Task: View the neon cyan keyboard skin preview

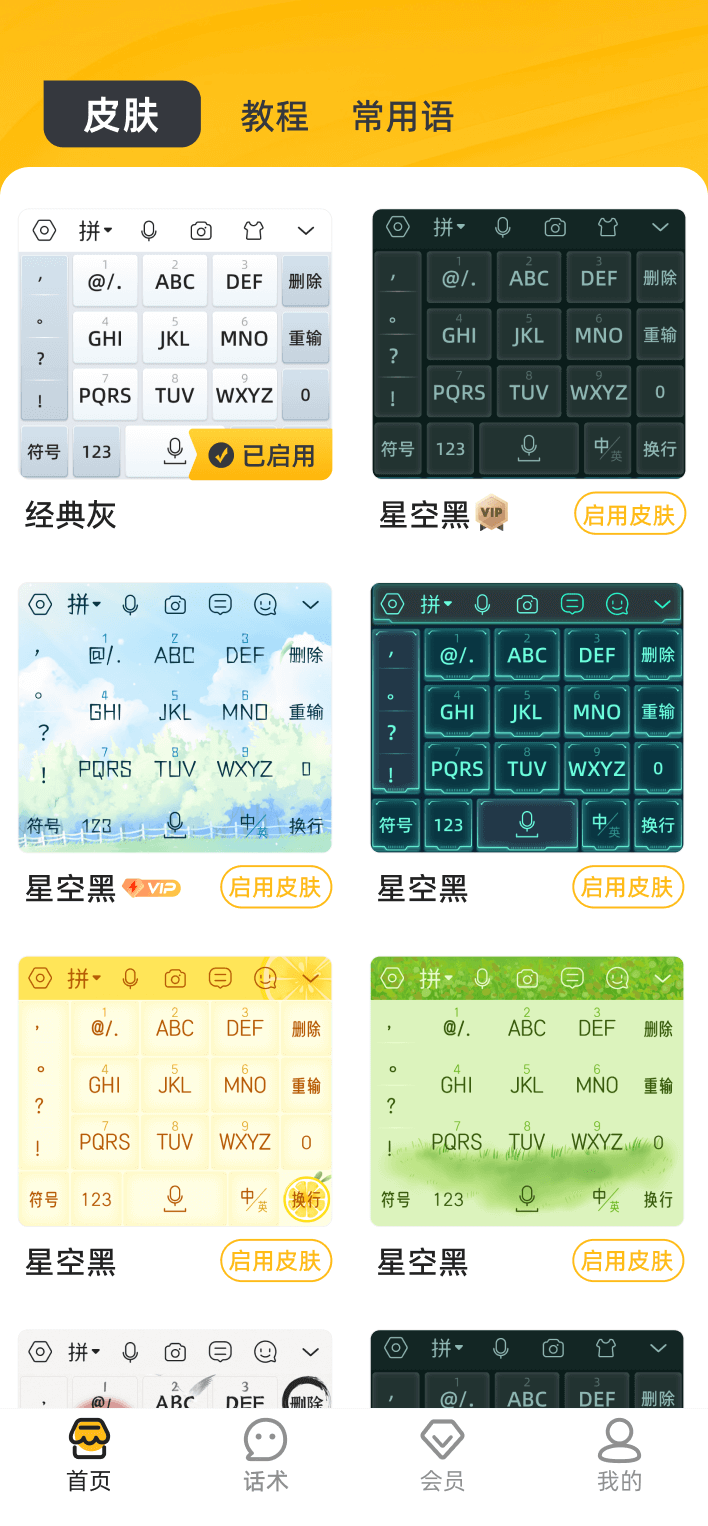Action: click(x=527, y=717)
